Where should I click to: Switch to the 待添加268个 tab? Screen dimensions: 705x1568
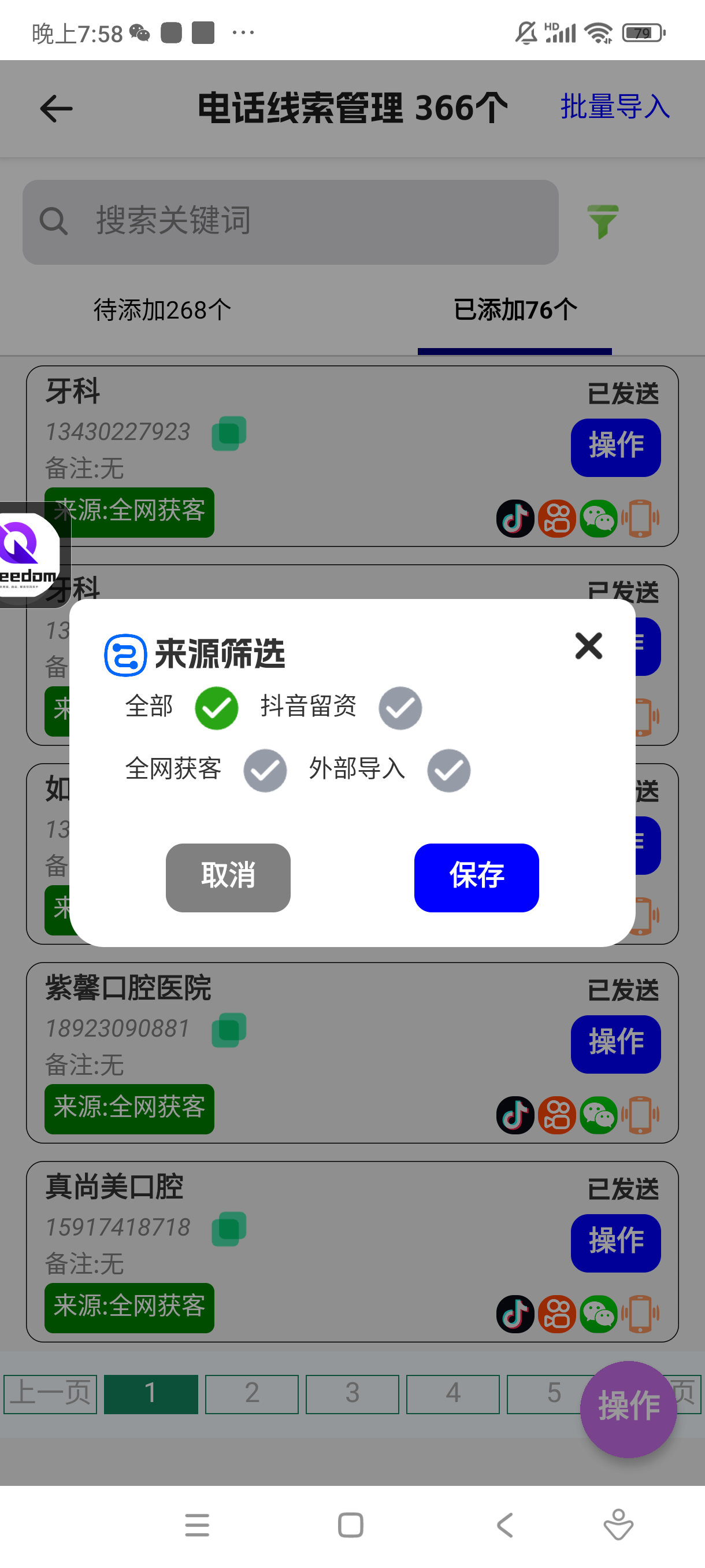point(162,310)
